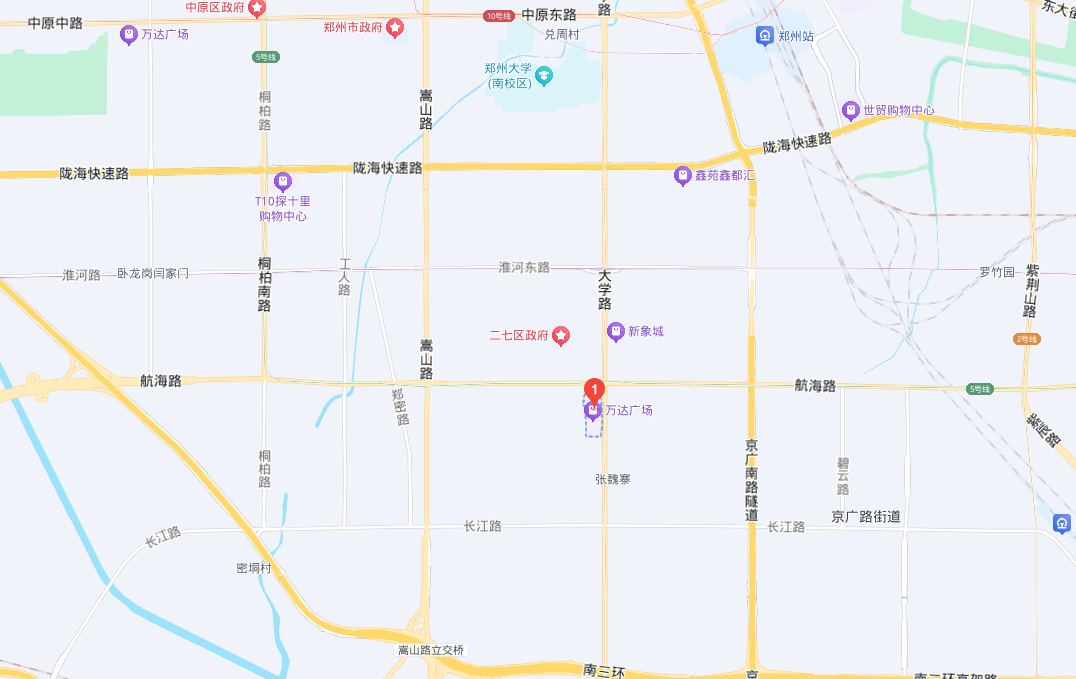
Task: Select the 中原区政府 marker
Action: point(257,8)
